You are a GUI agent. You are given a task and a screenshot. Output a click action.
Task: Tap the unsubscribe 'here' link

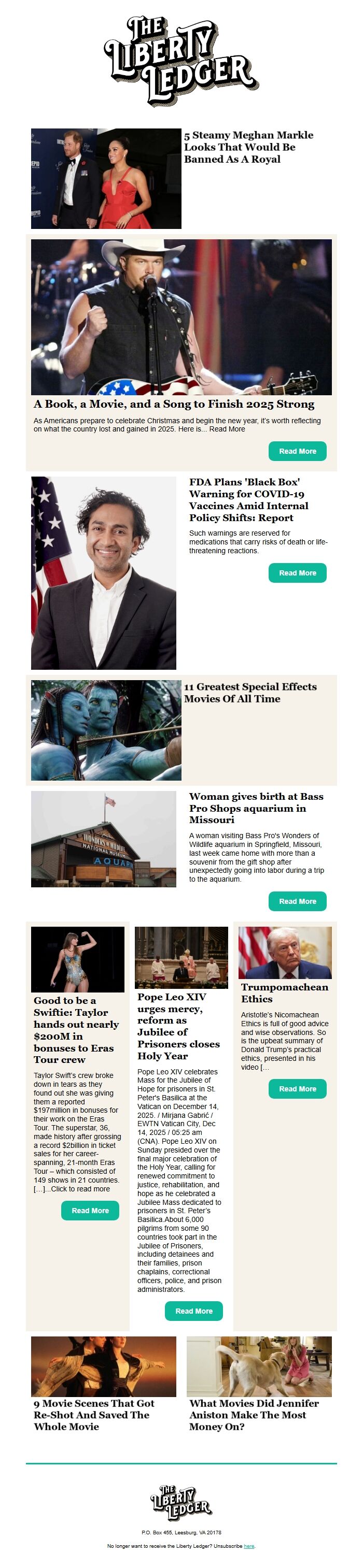(248, 1546)
